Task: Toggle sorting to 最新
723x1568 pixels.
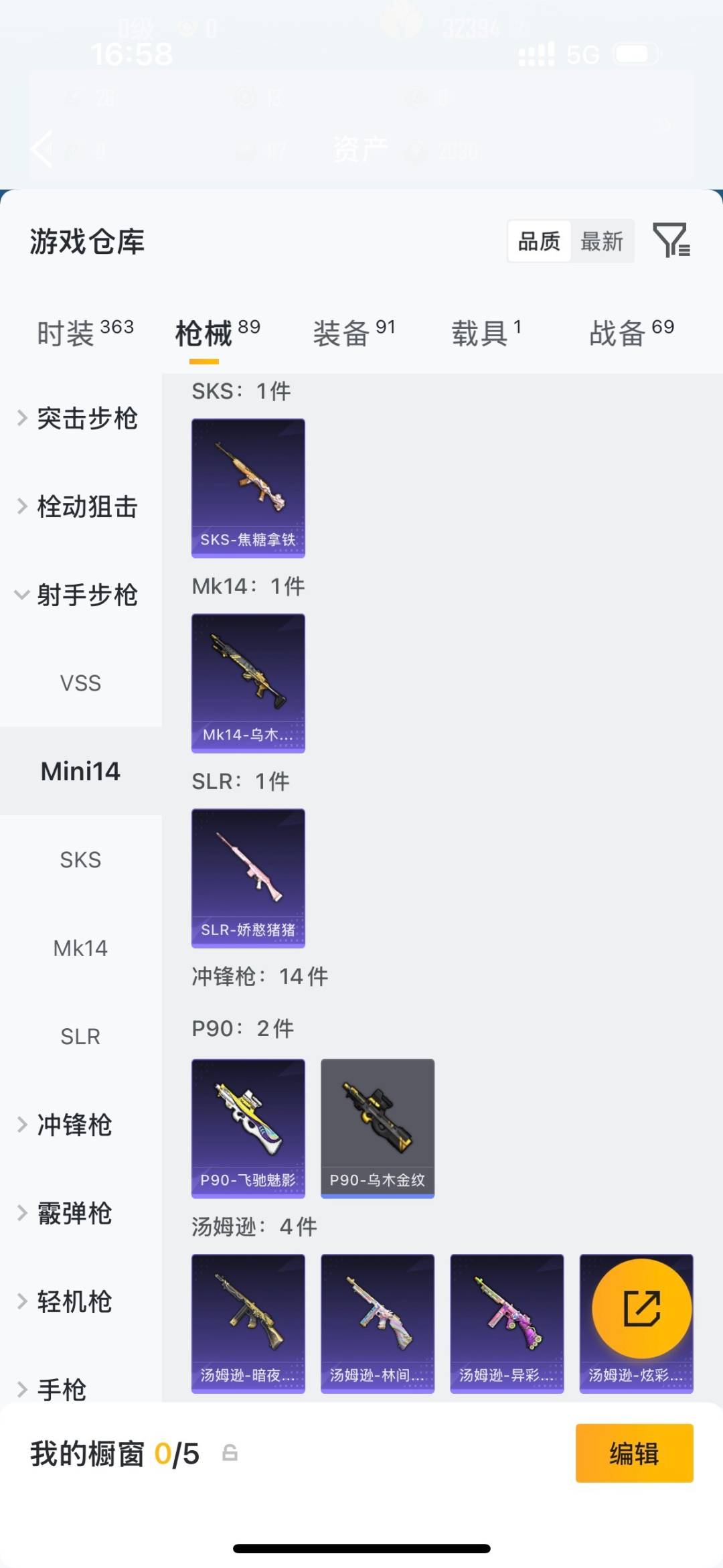Action: [x=602, y=241]
